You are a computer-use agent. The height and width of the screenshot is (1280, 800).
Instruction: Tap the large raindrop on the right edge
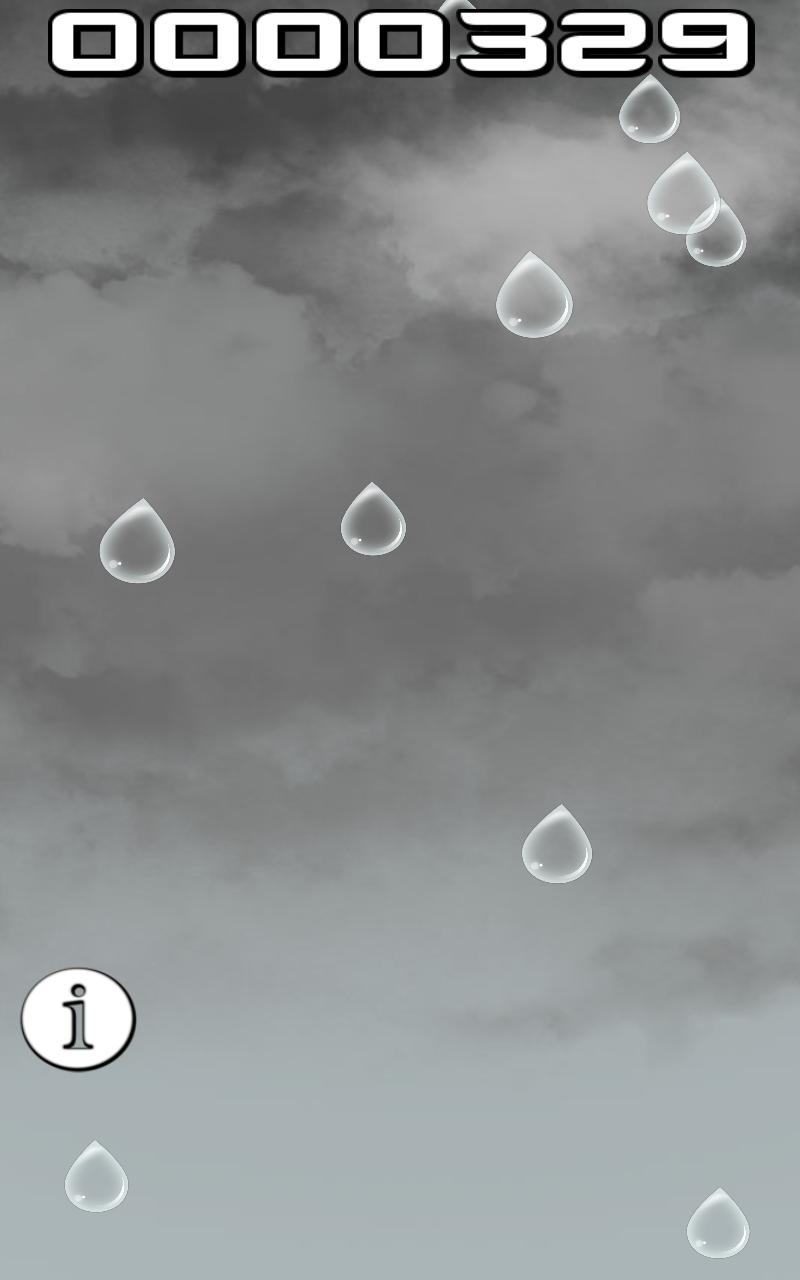(x=688, y=198)
